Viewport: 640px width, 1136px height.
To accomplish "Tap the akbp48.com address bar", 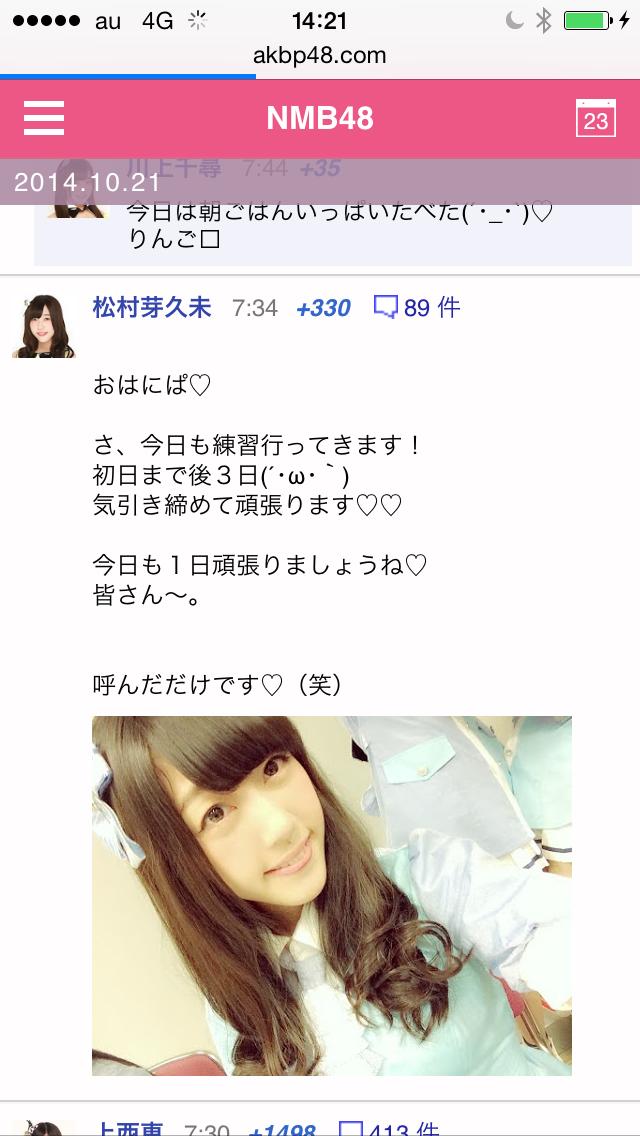I will [x=320, y=56].
